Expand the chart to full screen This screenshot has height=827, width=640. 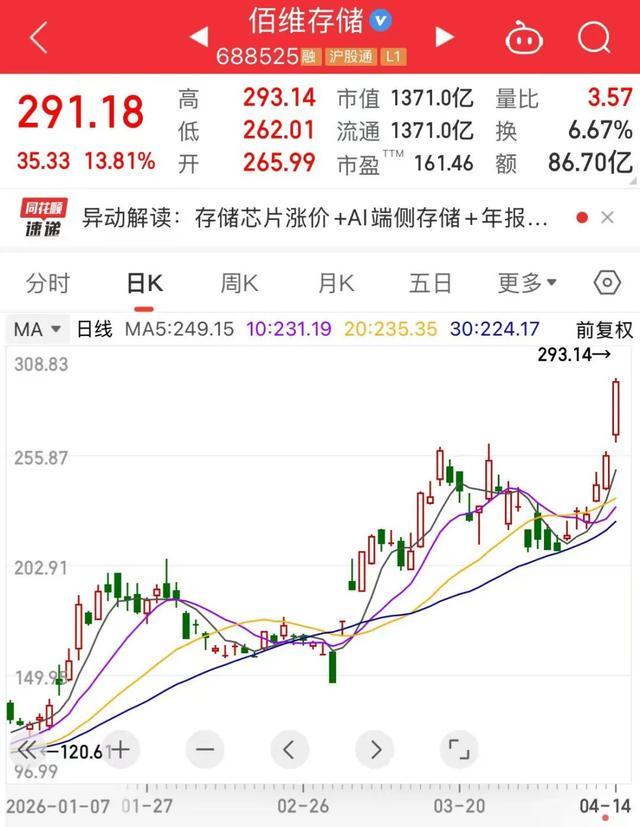(x=459, y=748)
